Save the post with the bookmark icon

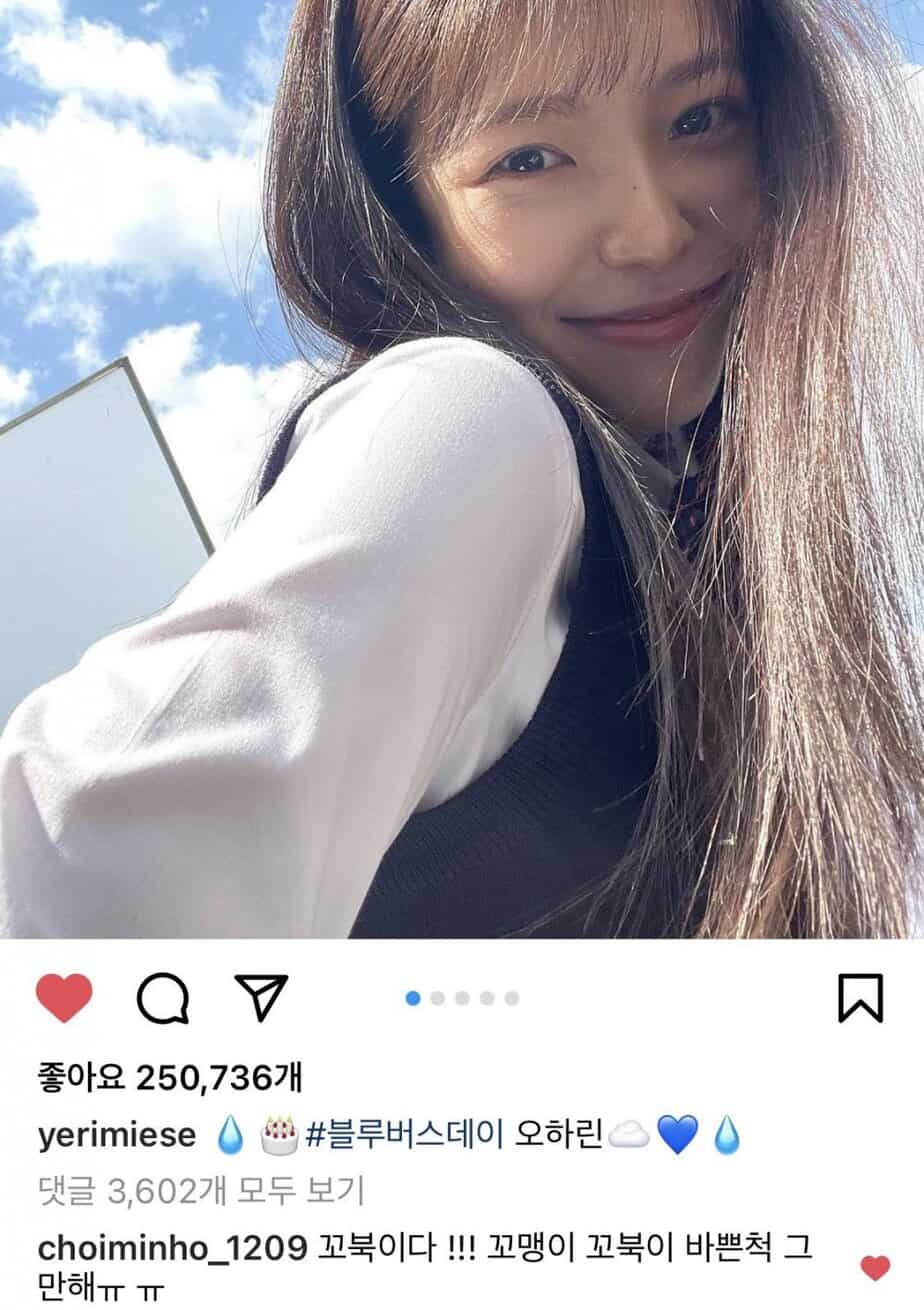[x=860, y=998]
